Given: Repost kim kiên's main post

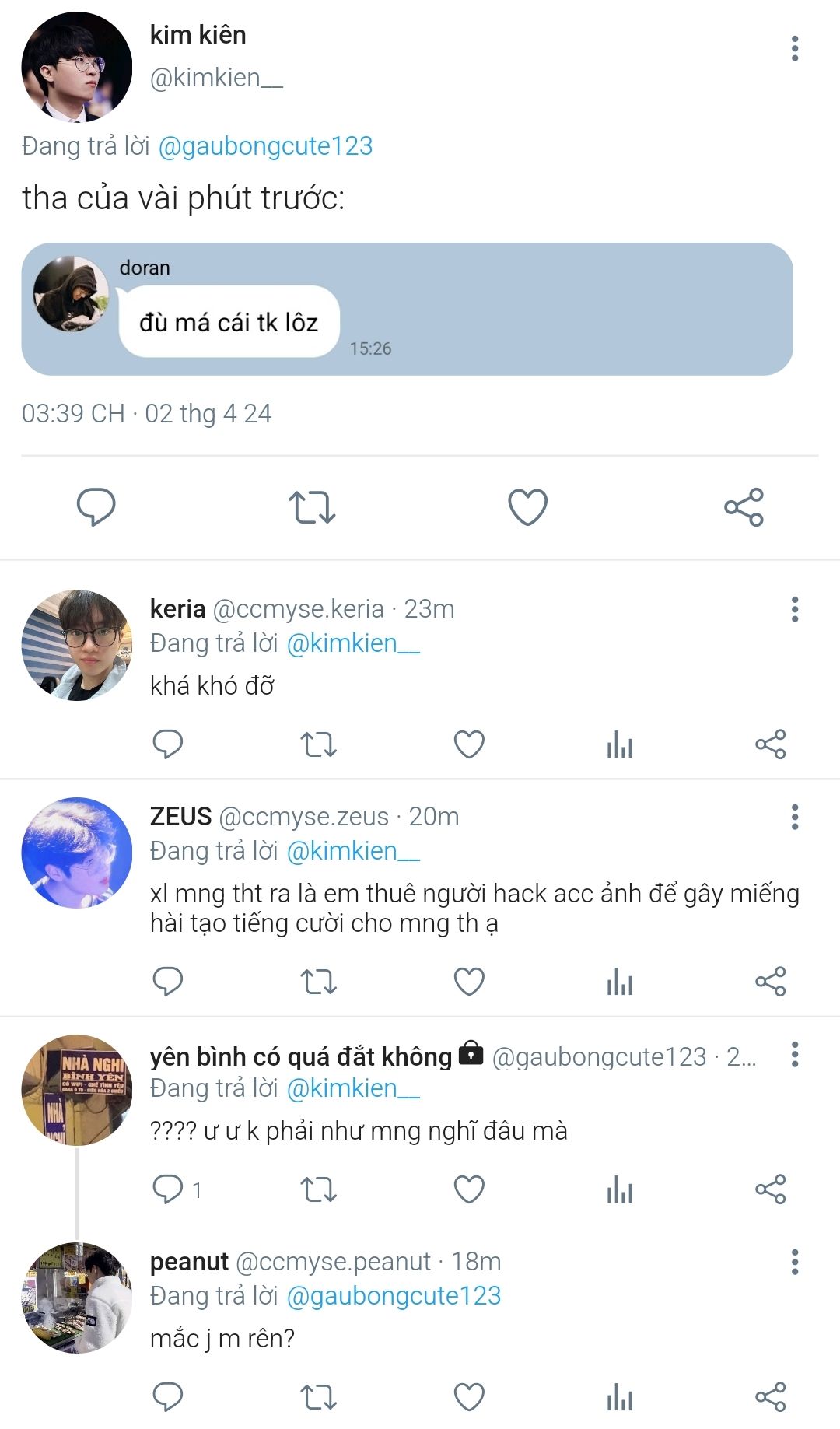Looking at the screenshot, I should coord(312,507).
